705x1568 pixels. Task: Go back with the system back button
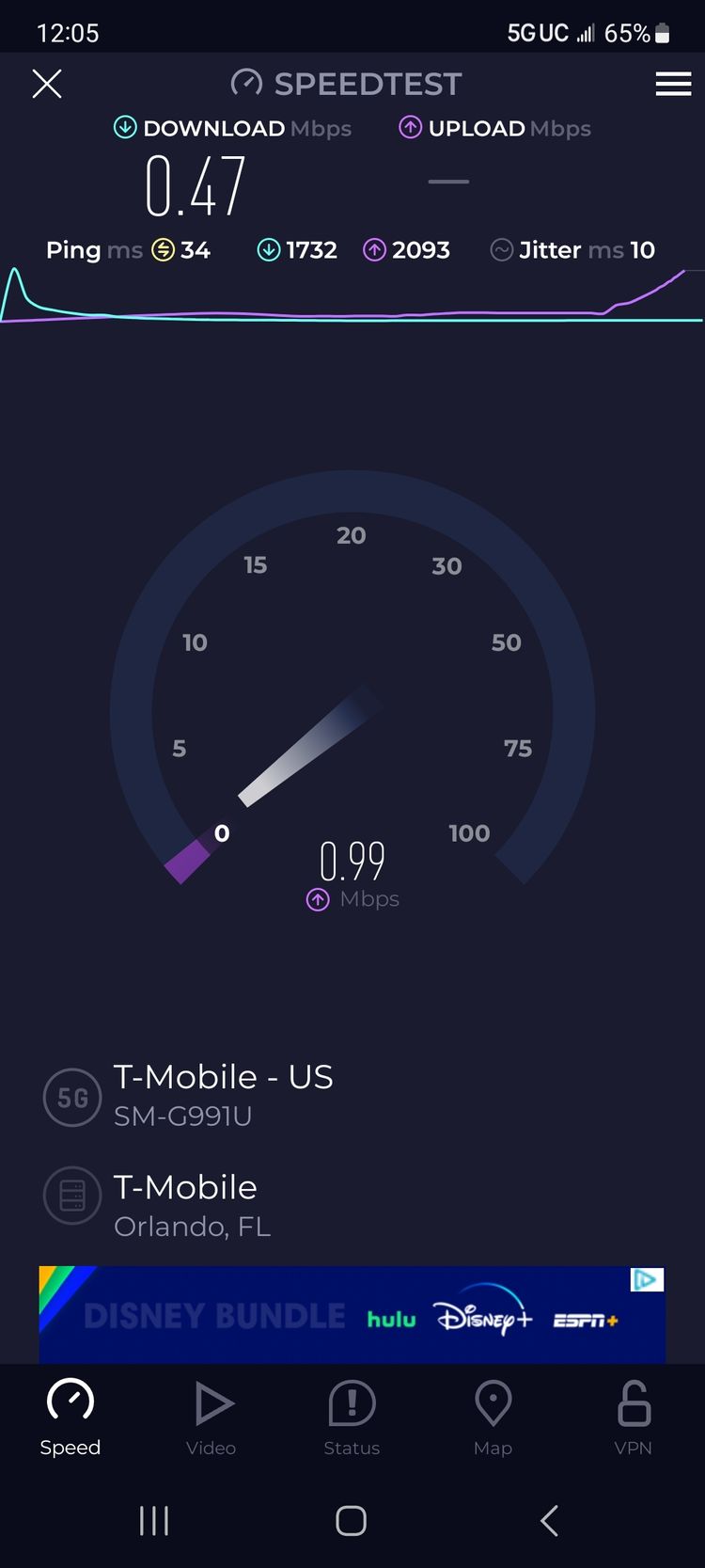(x=550, y=1520)
